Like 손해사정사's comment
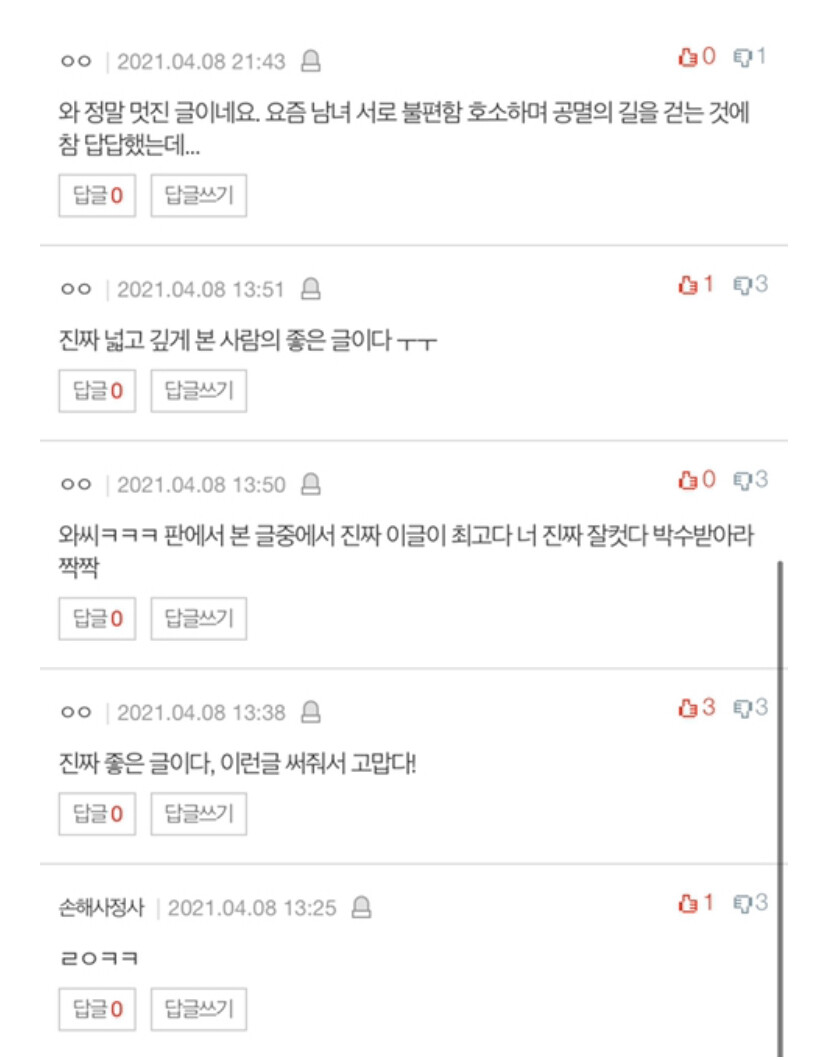The width and height of the screenshot is (828, 1060). click(696, 903)
